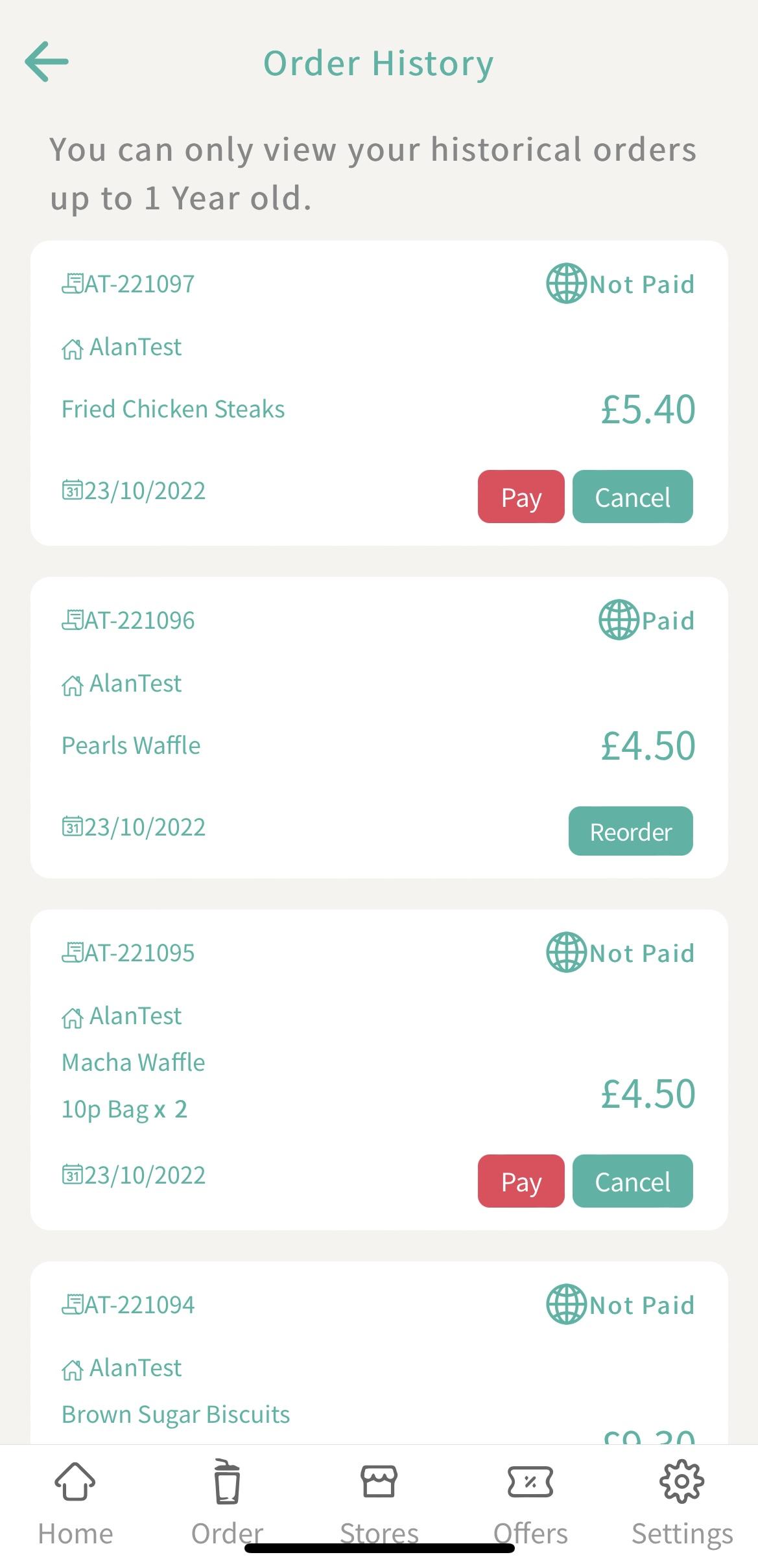The height and width of the screenshot is (1568, 758).
Task: Go back using the arrow icon
Action: (47, 62)
